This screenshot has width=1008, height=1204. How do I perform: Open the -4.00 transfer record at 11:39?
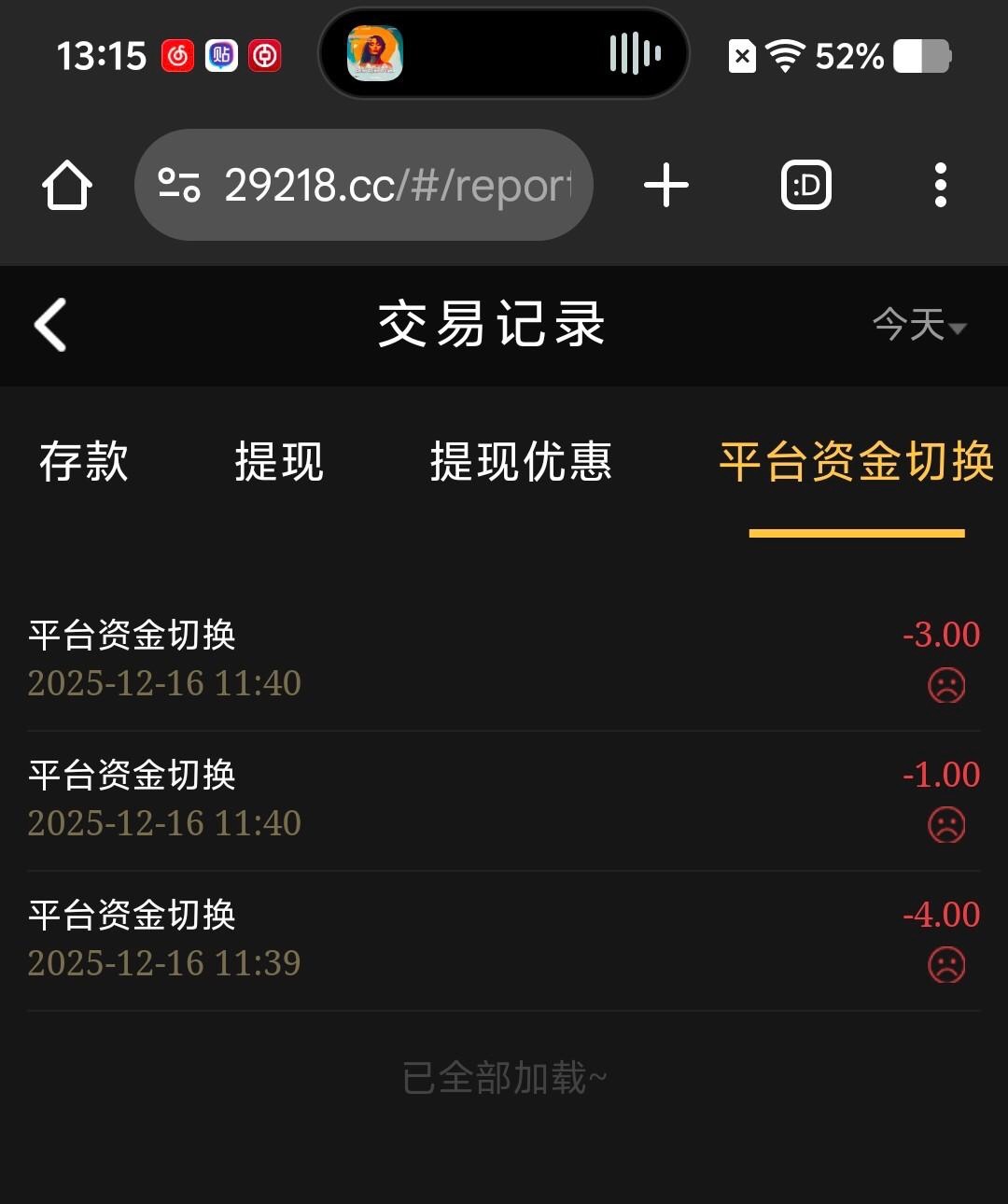[504, 940]
